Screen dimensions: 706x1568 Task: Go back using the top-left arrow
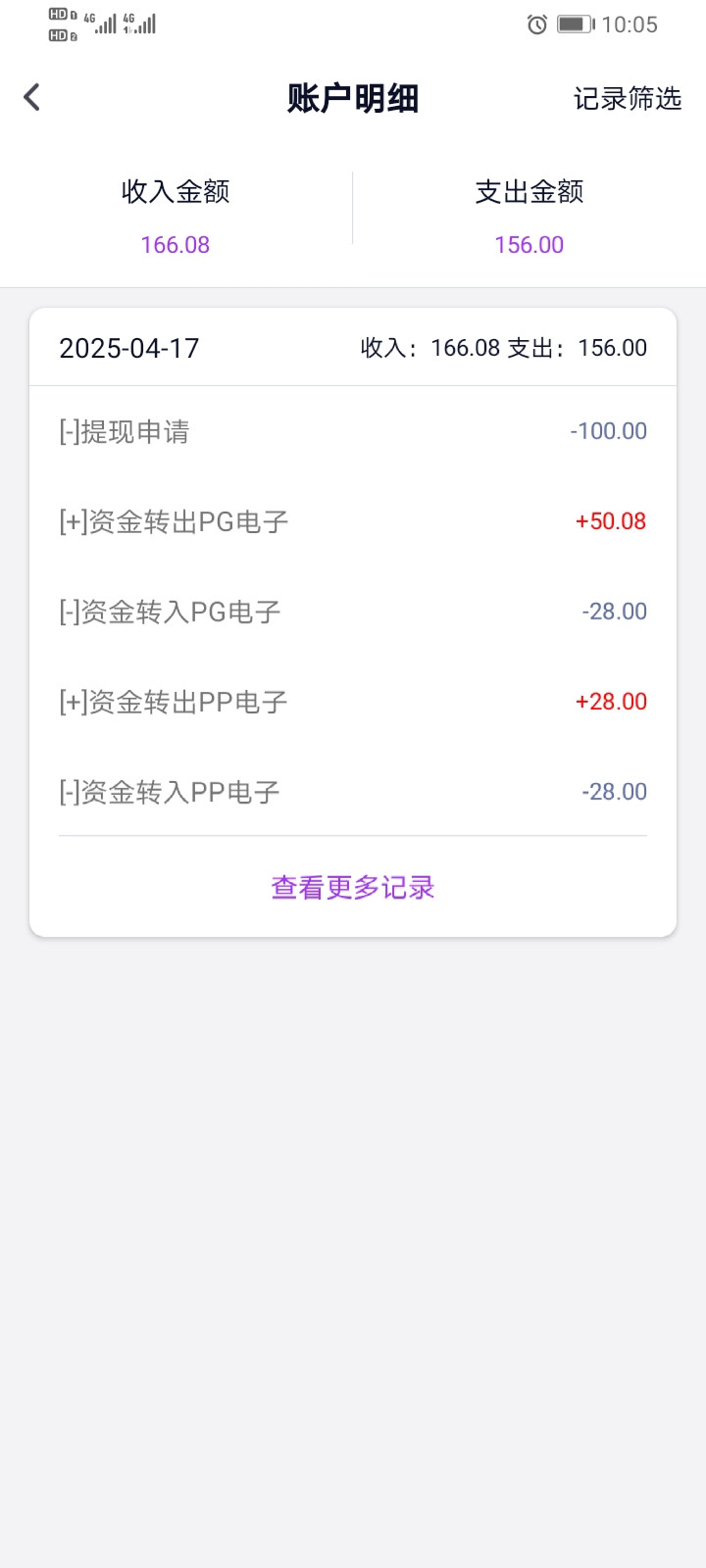point(31,97)
